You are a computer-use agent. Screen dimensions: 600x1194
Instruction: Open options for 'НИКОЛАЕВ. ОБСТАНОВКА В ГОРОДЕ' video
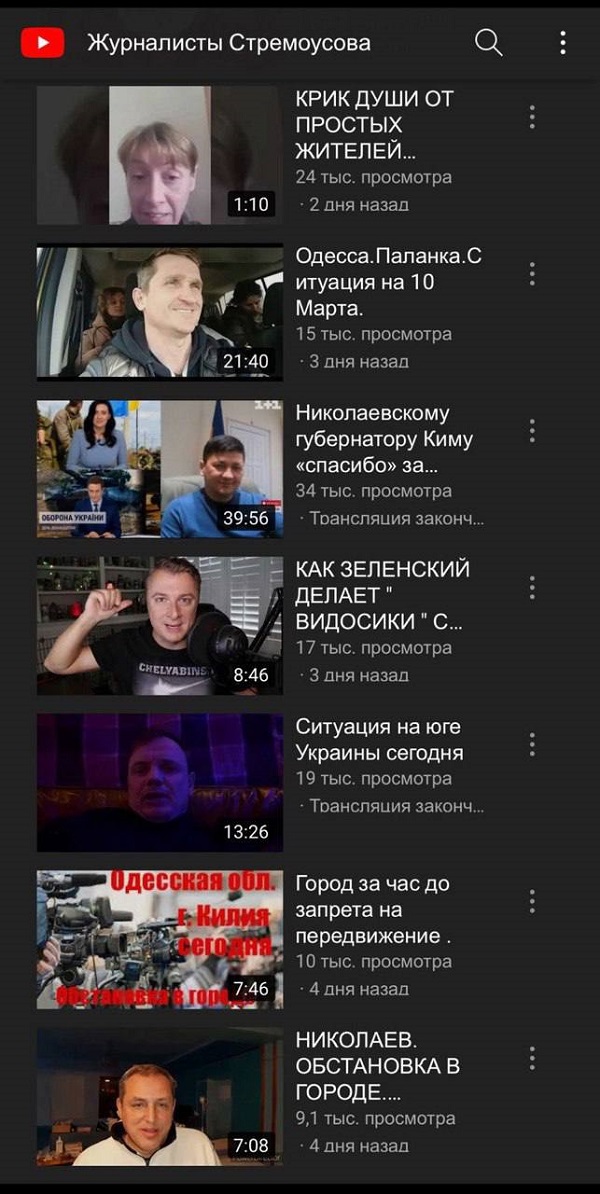pyautogui.click(x=532, y=1059)
